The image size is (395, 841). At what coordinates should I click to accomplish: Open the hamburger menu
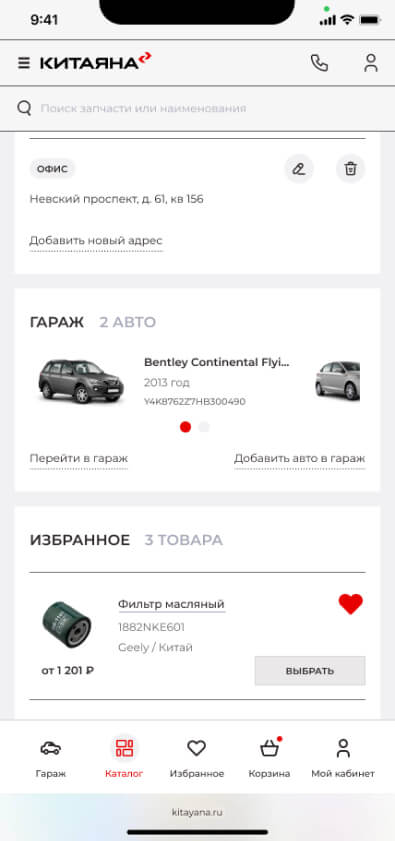[x=24, y=63]
